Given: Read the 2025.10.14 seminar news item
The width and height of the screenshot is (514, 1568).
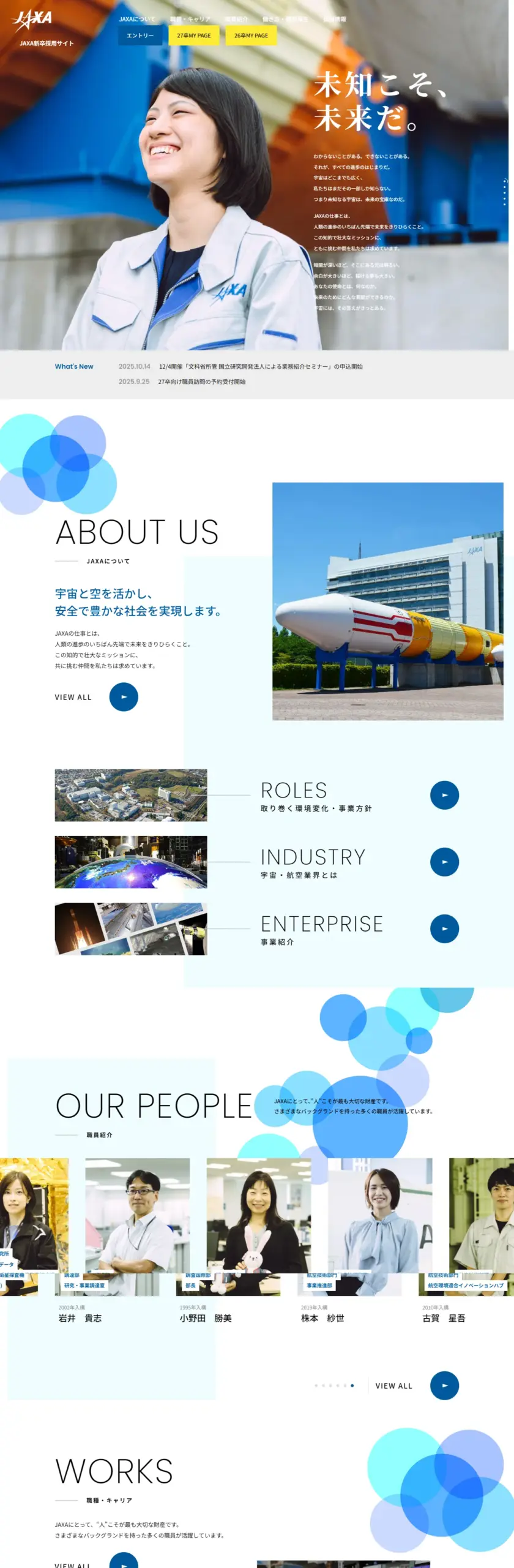Looking at the screenshot, I should coord(261,366).
